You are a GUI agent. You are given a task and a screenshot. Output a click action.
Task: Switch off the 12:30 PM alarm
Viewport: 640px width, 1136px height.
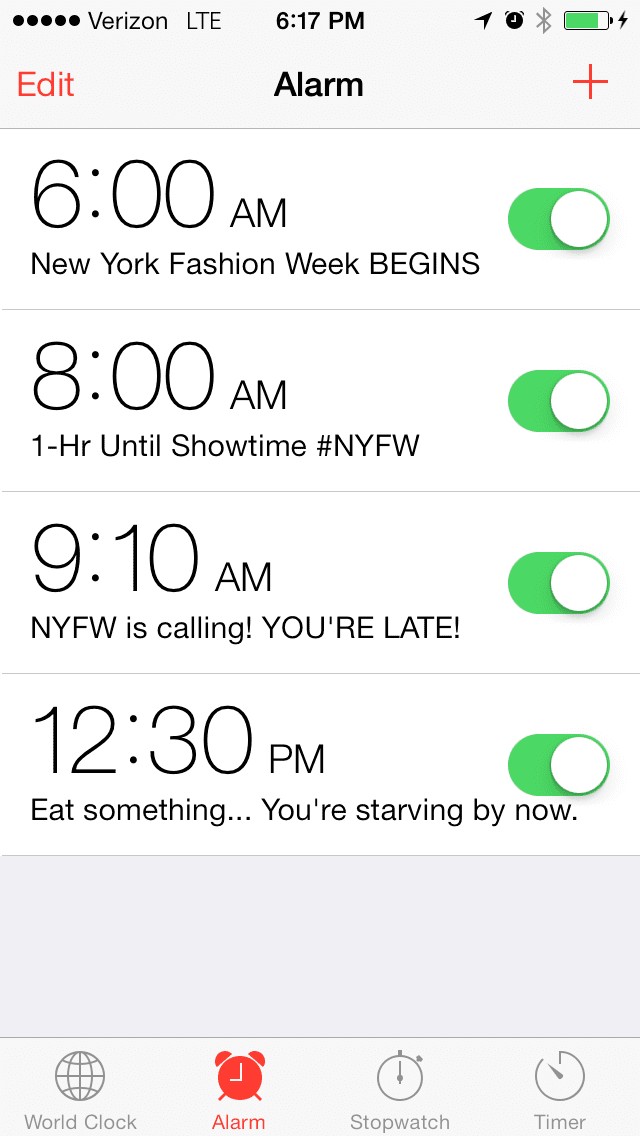pyautogui.click(x=558, y=765)
